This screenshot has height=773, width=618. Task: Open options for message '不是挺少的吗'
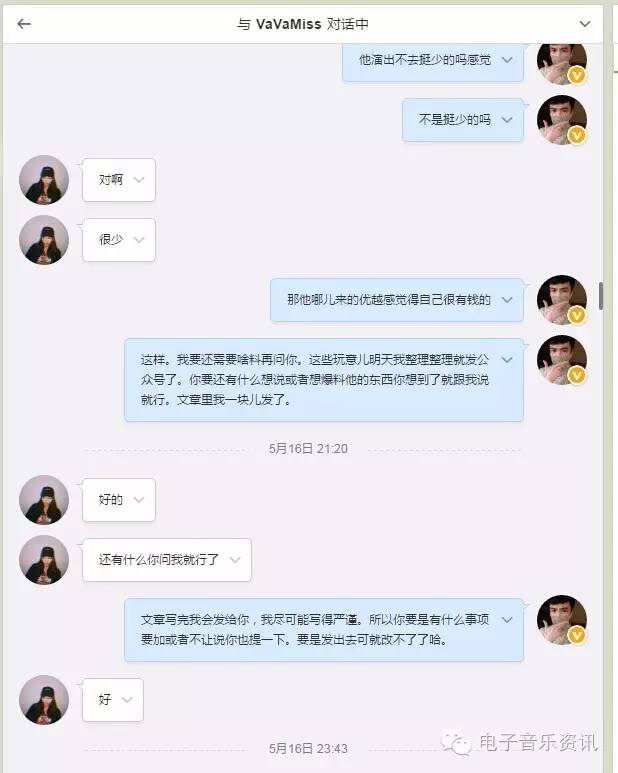coord(507,120)
